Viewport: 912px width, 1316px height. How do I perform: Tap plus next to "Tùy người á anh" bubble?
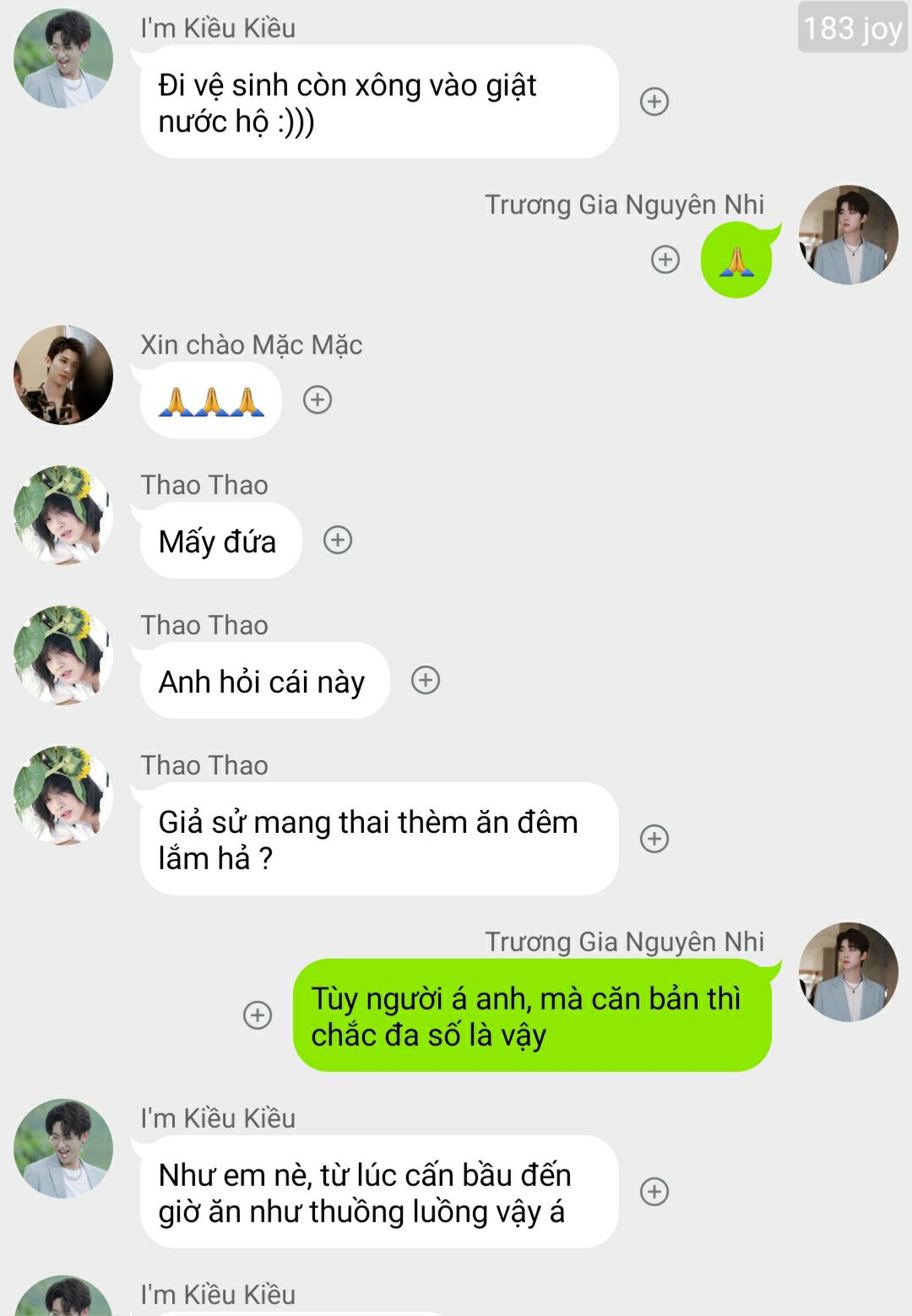(258, 1014)
